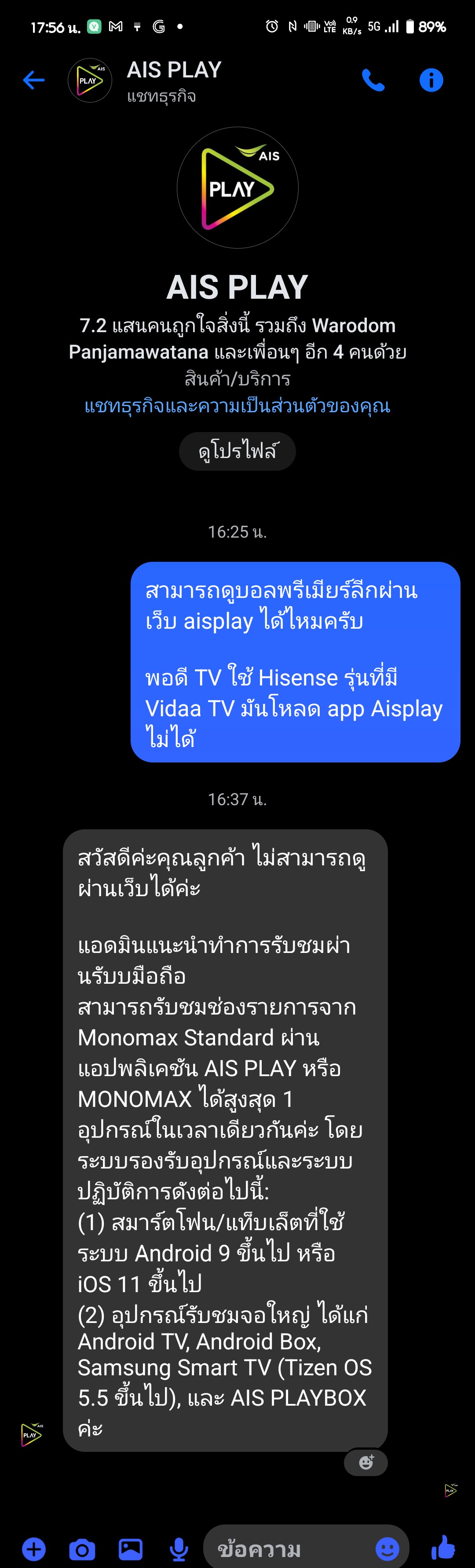Screen dimensions: 475x1568
Task: Go back from AIS PLAY chat
Action: click(x=33, y=80)
